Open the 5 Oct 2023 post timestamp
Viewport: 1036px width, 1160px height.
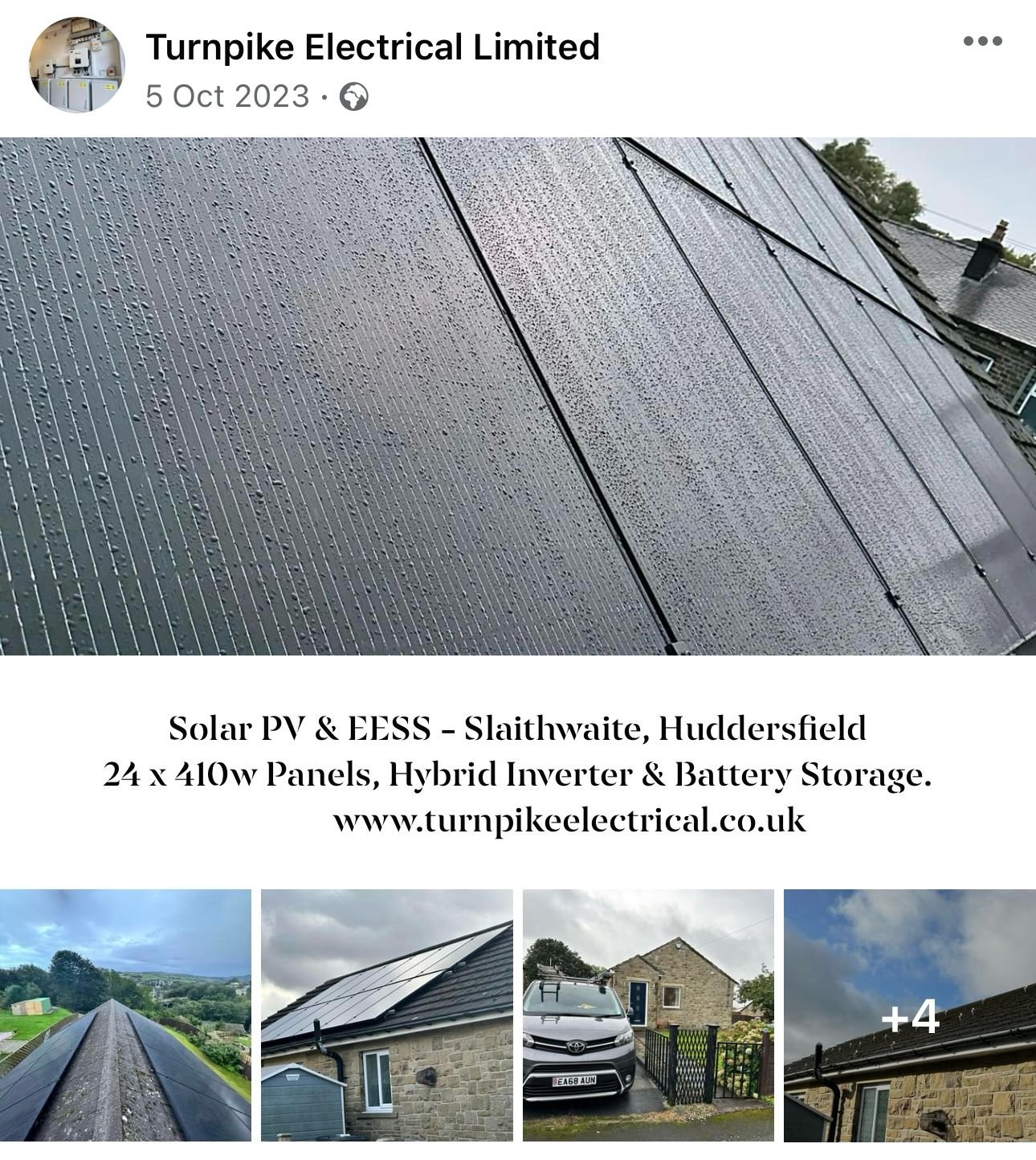coord(227,96)
